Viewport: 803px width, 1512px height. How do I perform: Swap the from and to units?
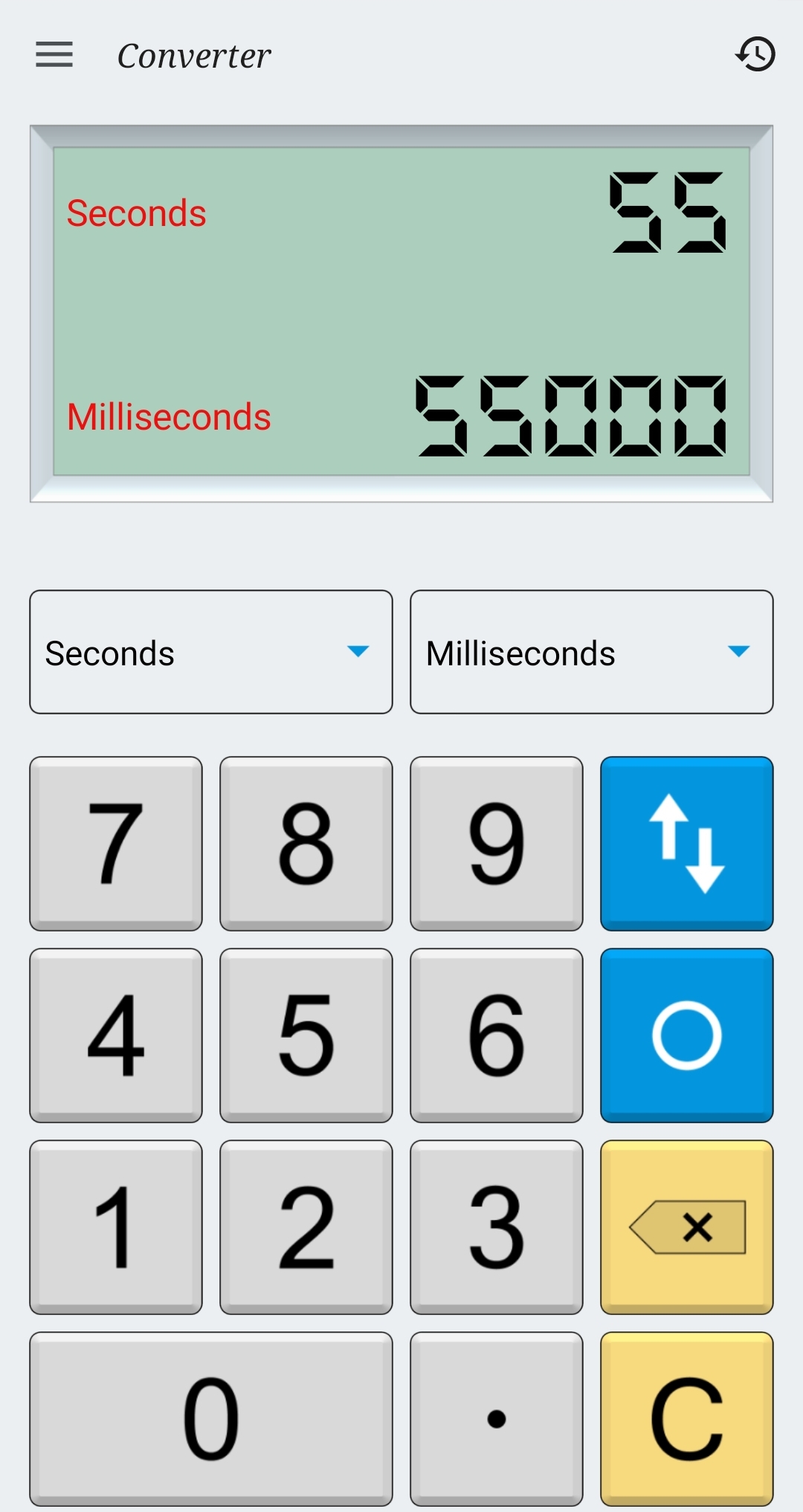[686, 843]
